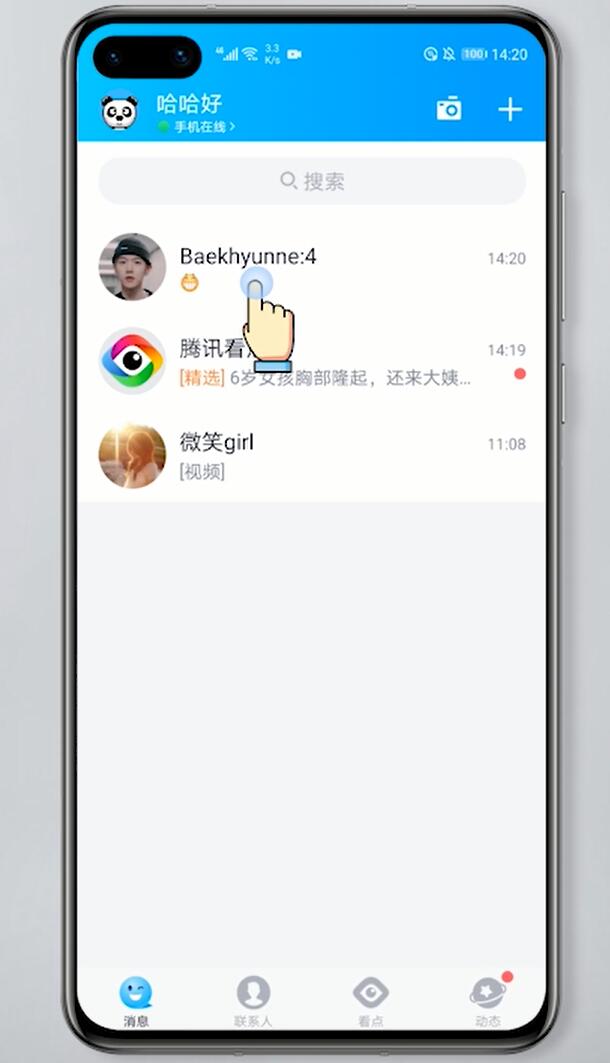
Task: Open the camera icon in header
Action: pos(449,109)
